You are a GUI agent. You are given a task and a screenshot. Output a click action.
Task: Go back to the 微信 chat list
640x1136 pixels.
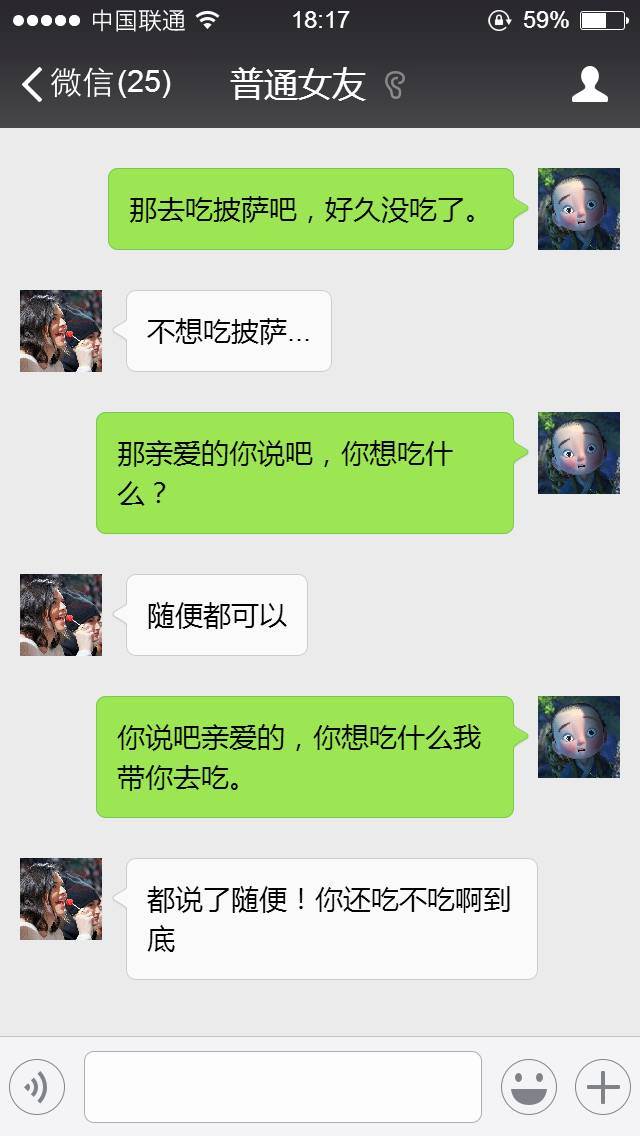[x=95, y=83]
